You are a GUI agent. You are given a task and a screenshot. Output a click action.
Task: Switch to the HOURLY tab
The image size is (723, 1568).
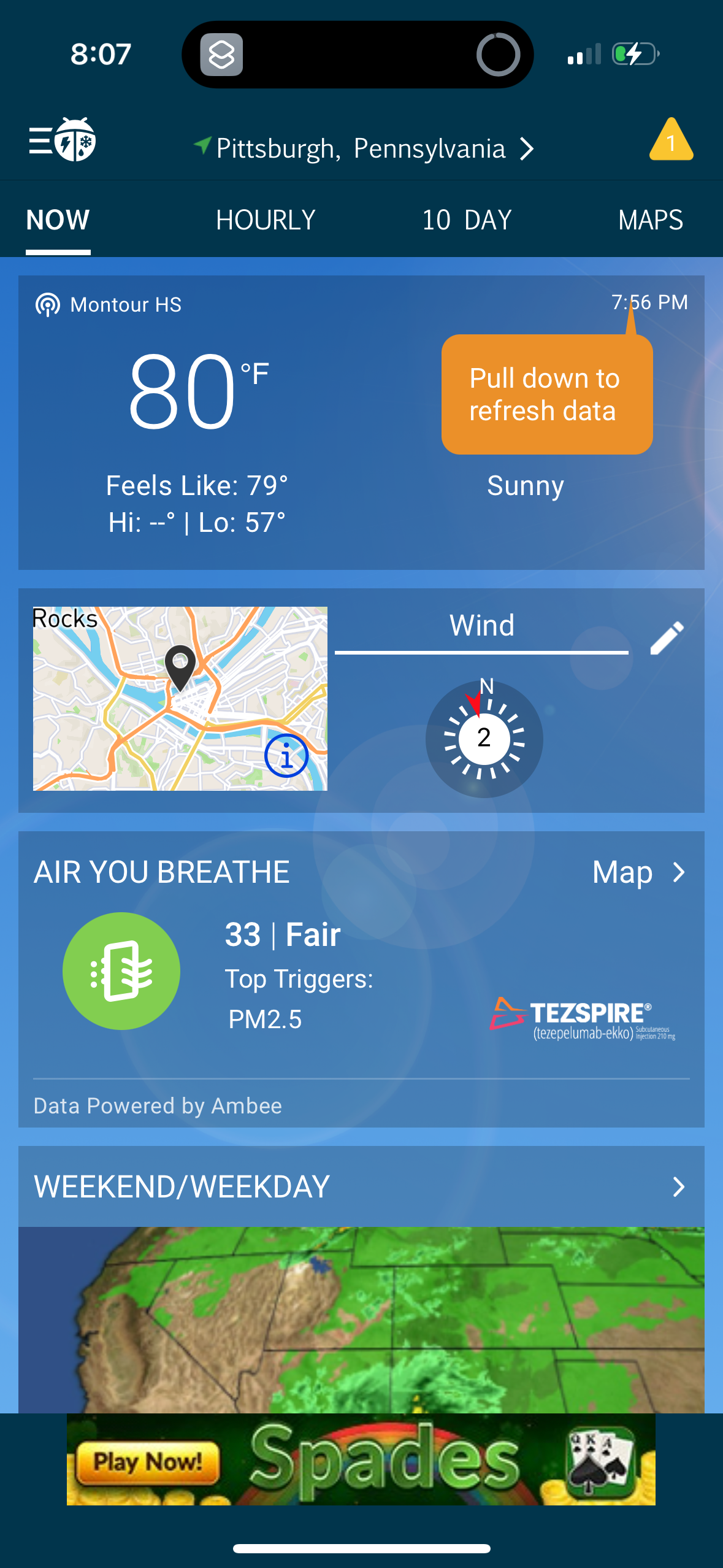click(266, 220)
